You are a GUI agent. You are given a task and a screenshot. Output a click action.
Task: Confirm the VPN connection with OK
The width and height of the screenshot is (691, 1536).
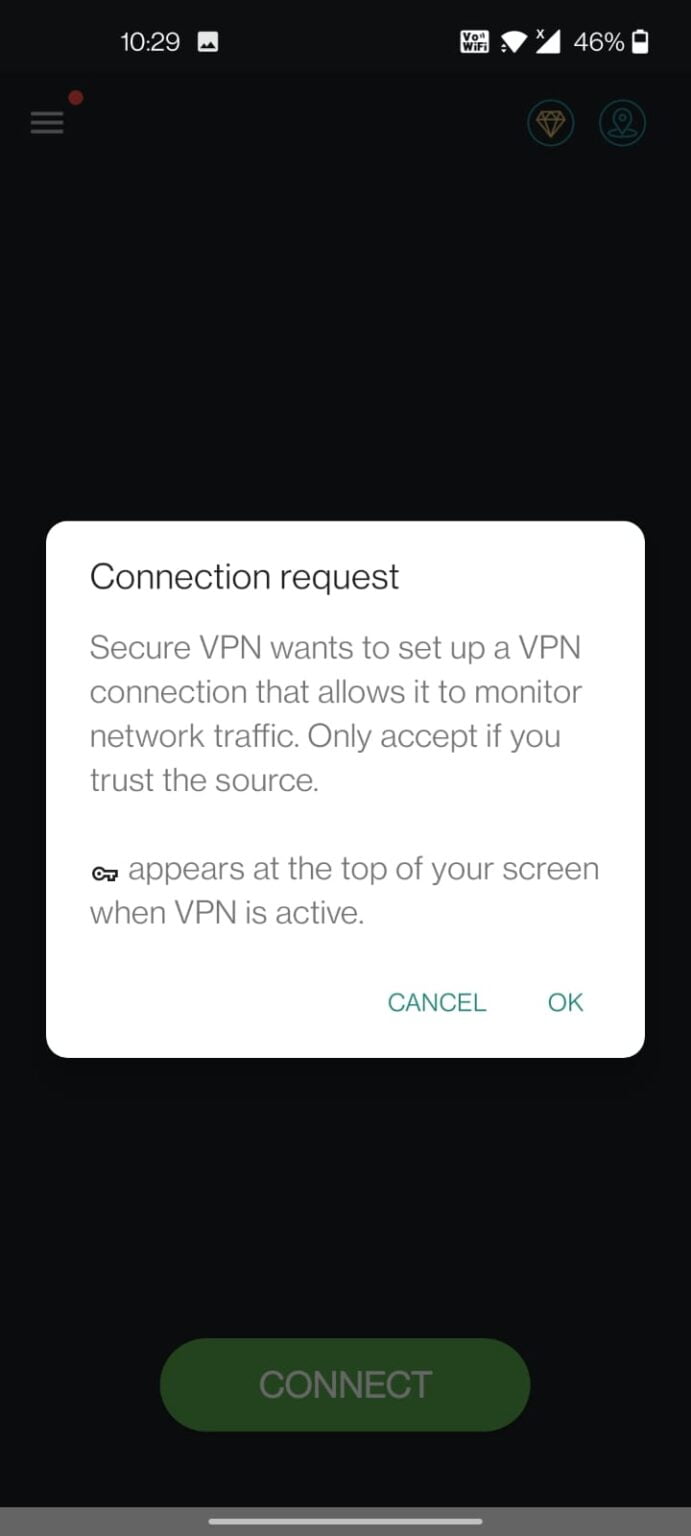coord(565,1002)
